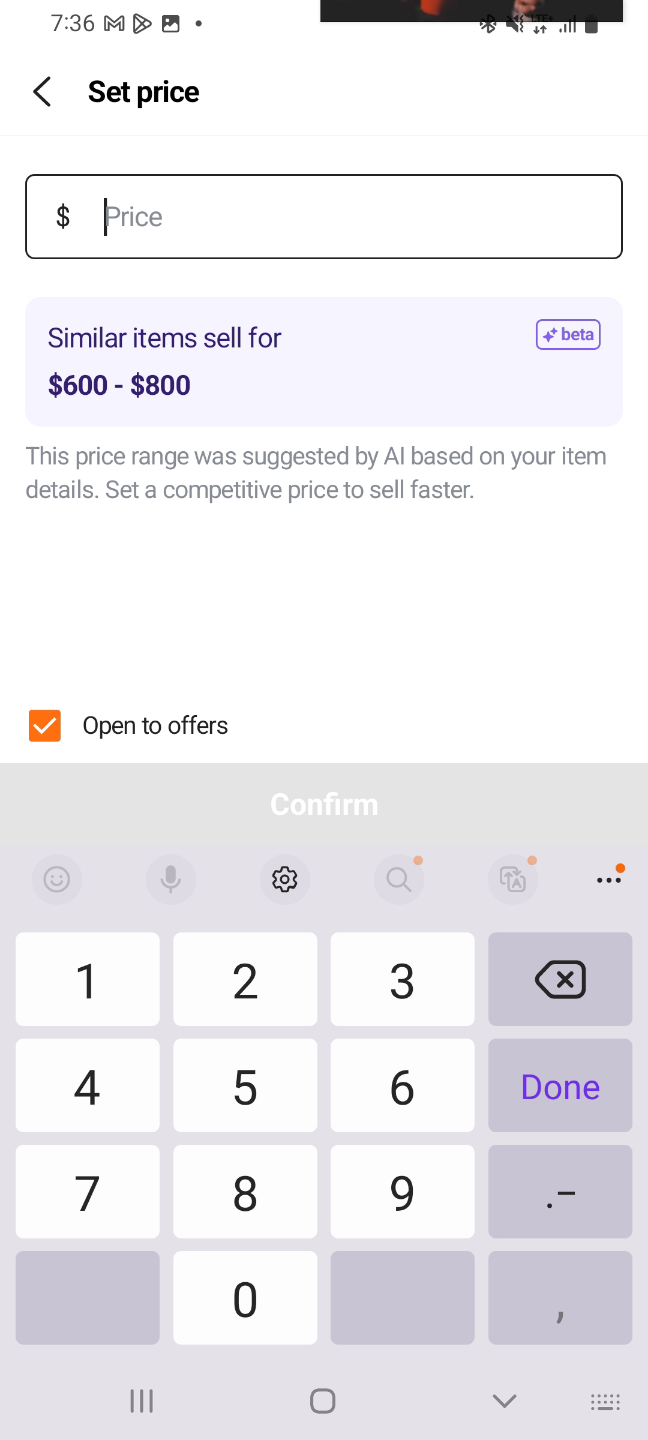Open more keyboard toolbar options

(609, 879)
